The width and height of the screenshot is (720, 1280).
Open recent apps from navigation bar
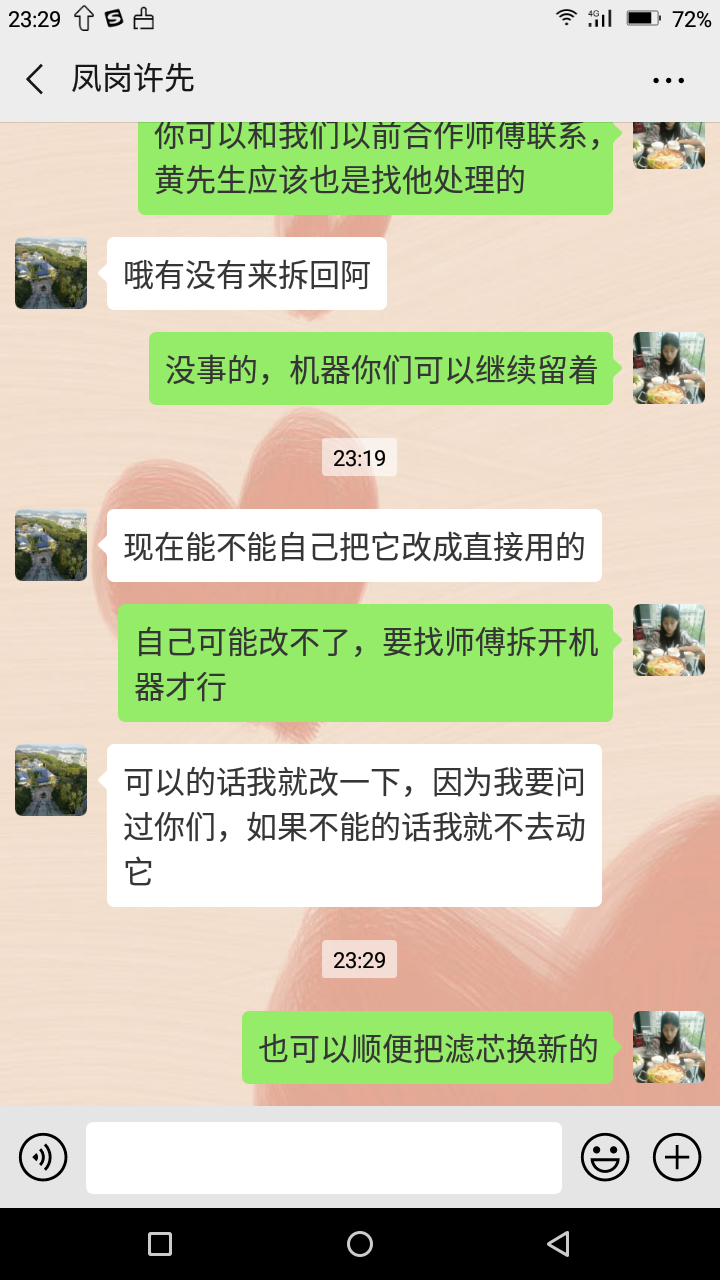160,1244
